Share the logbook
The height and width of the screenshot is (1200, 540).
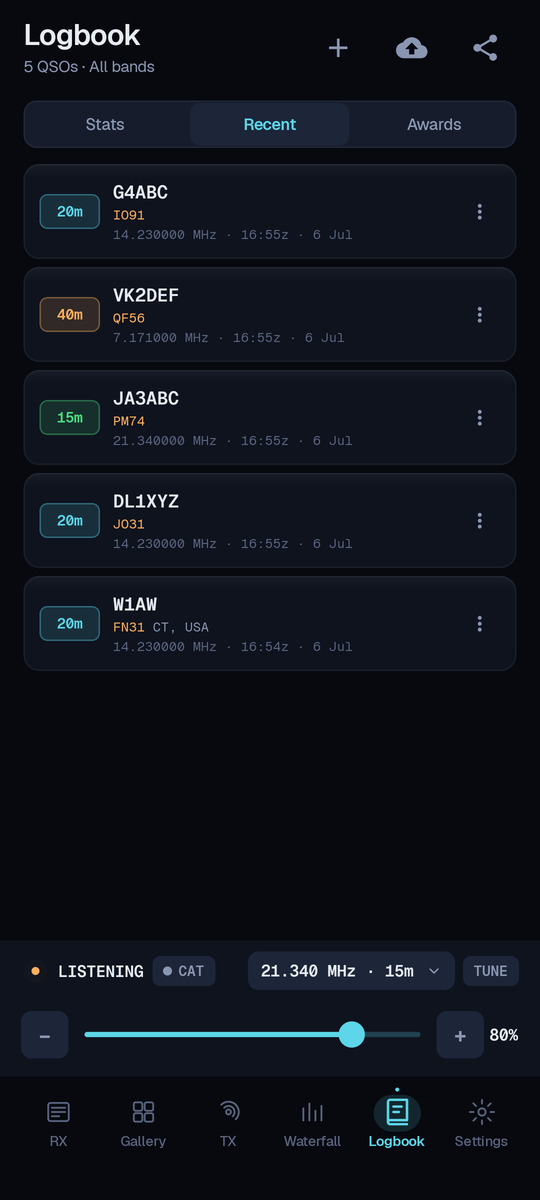coord(485,48)
